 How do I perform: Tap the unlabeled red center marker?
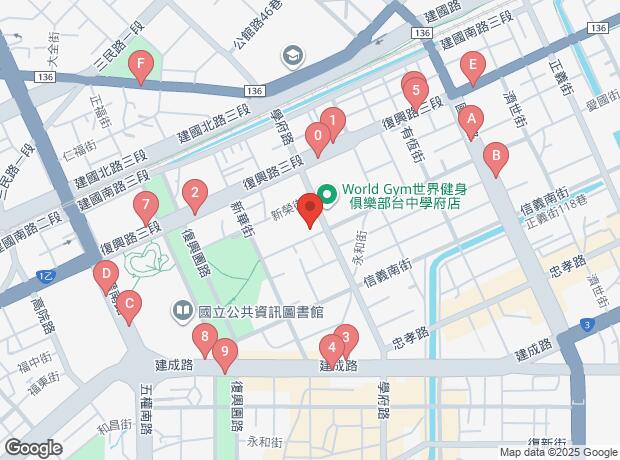pos(310,209)
